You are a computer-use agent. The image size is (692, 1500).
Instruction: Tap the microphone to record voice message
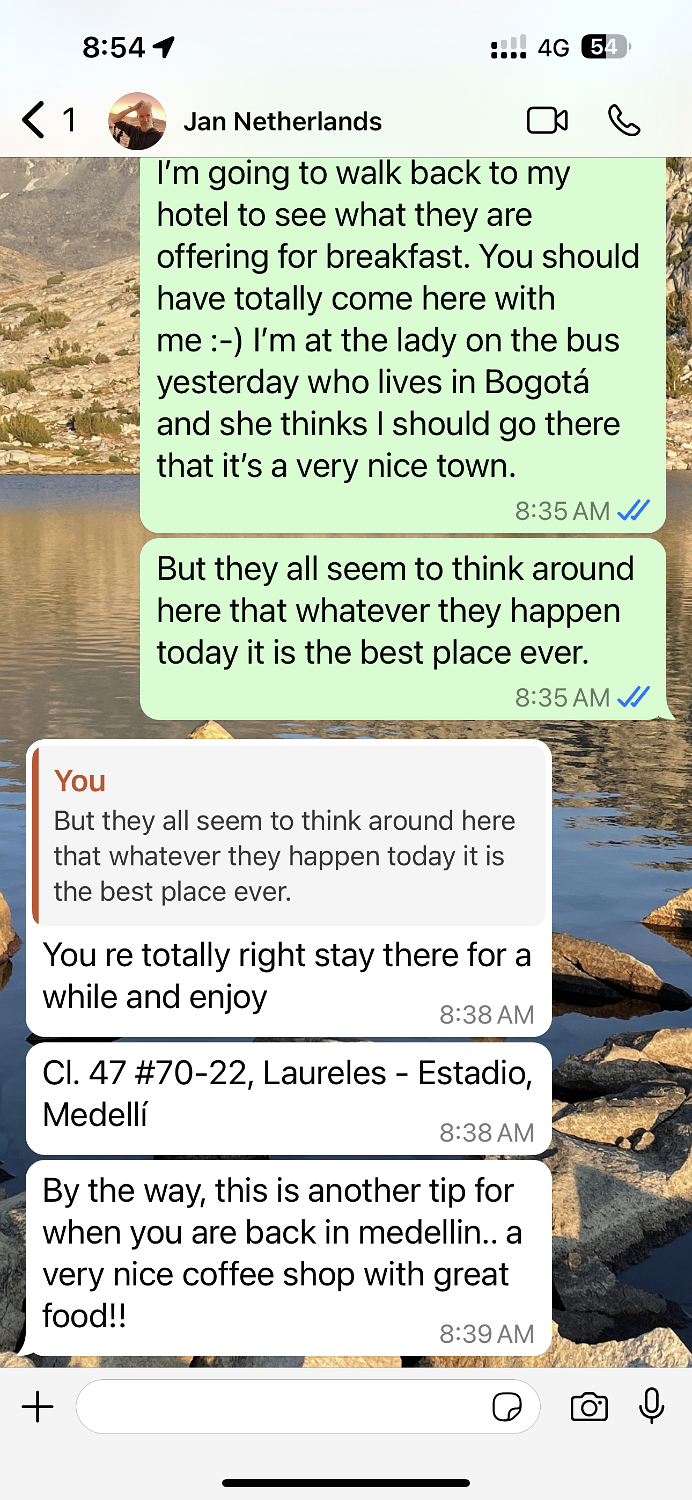(651, 1406)
